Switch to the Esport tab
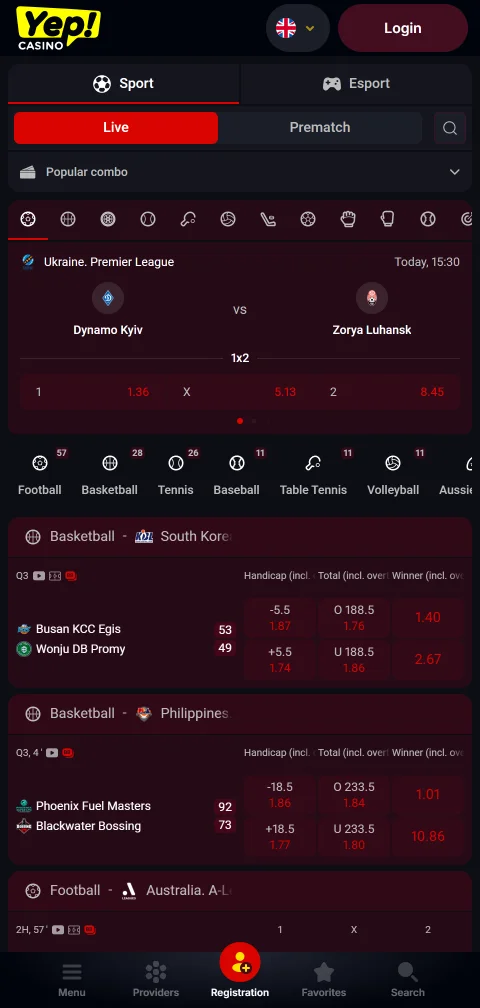The width and height of the screenshot is (480, 1008). pos(356,84)
